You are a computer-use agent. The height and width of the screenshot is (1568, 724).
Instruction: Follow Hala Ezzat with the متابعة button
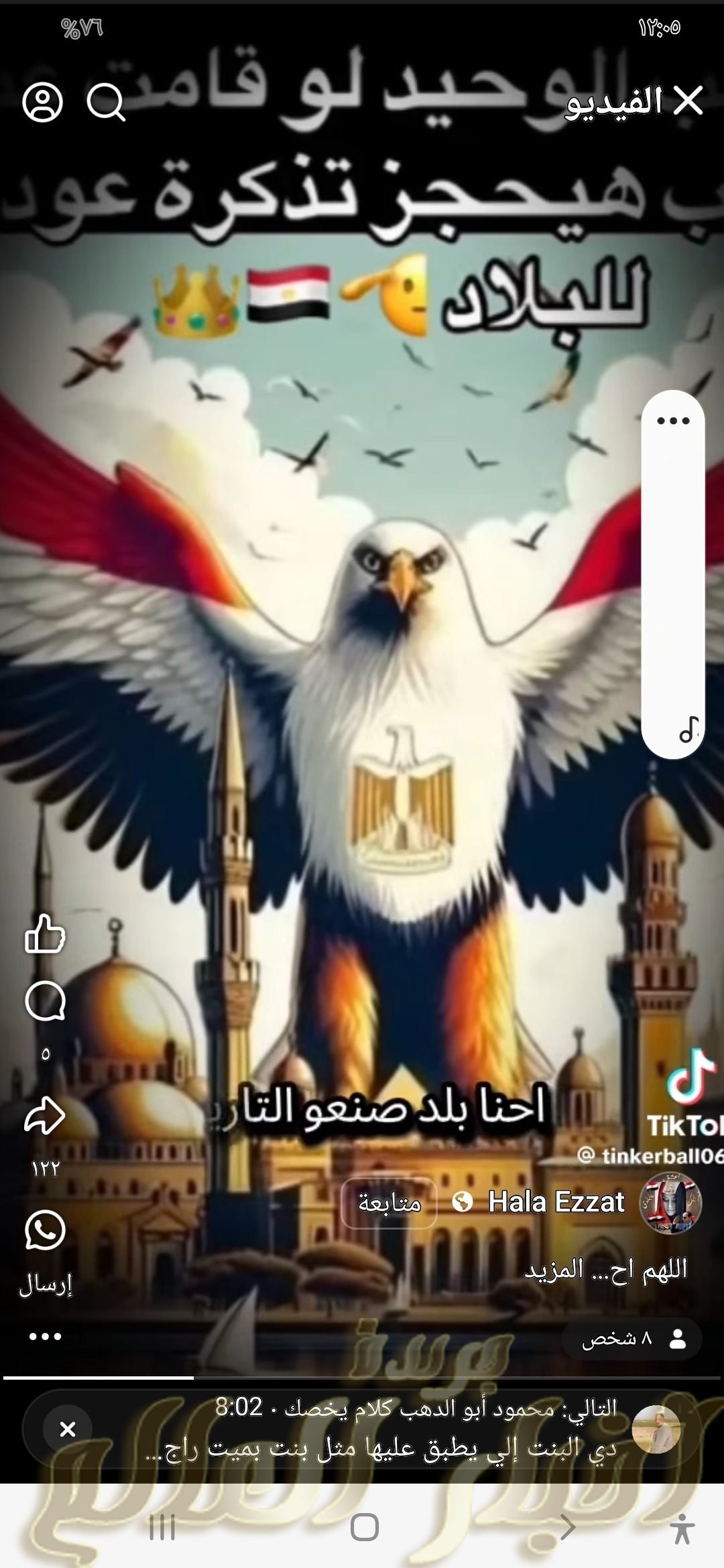[x=389, y=1203]
